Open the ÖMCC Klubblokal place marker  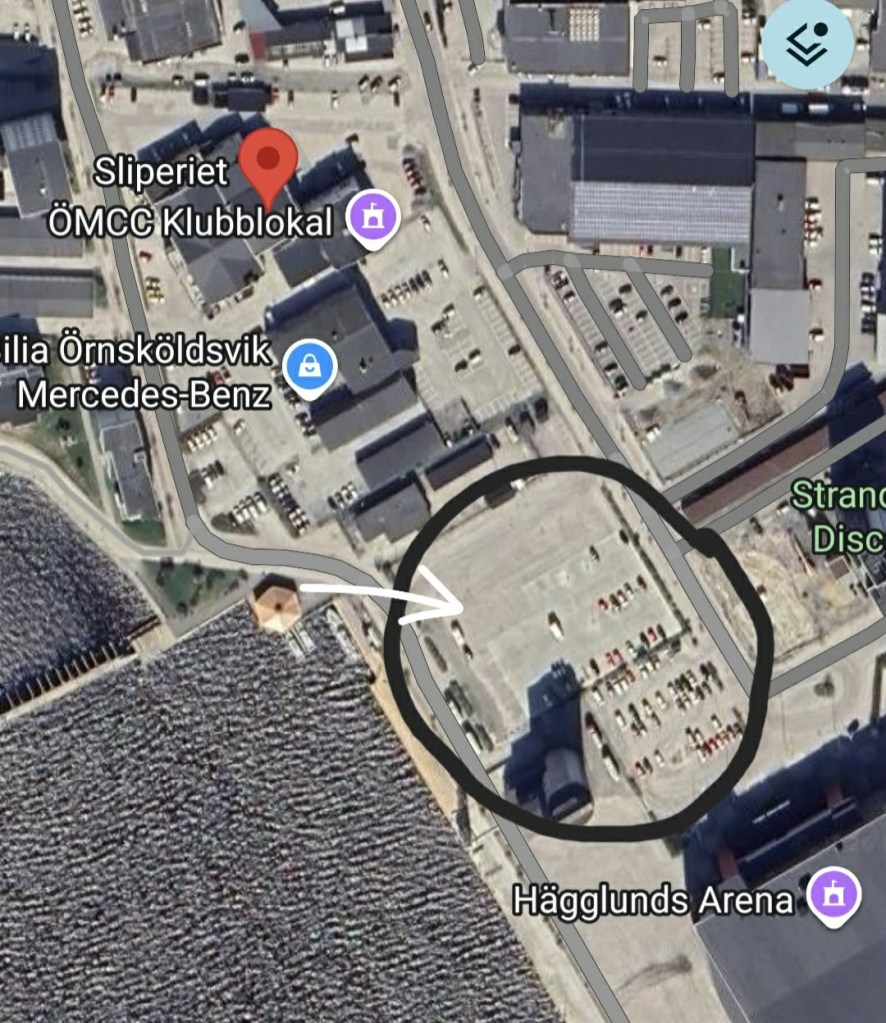tap(373, 216)
